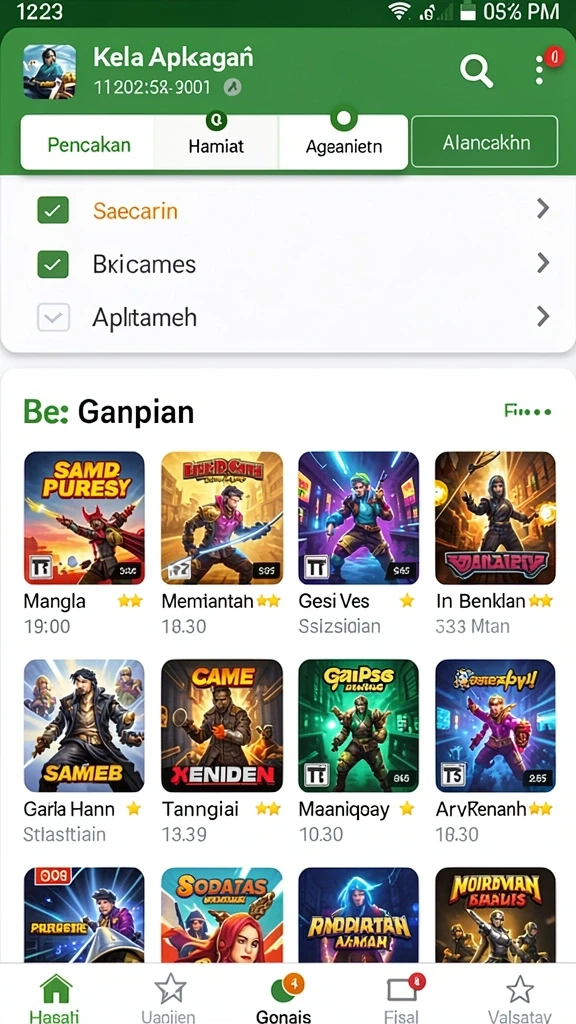Select the Ageanietn tab
The width and height of the screenshot is (576, 1024).
pos(344,144)
